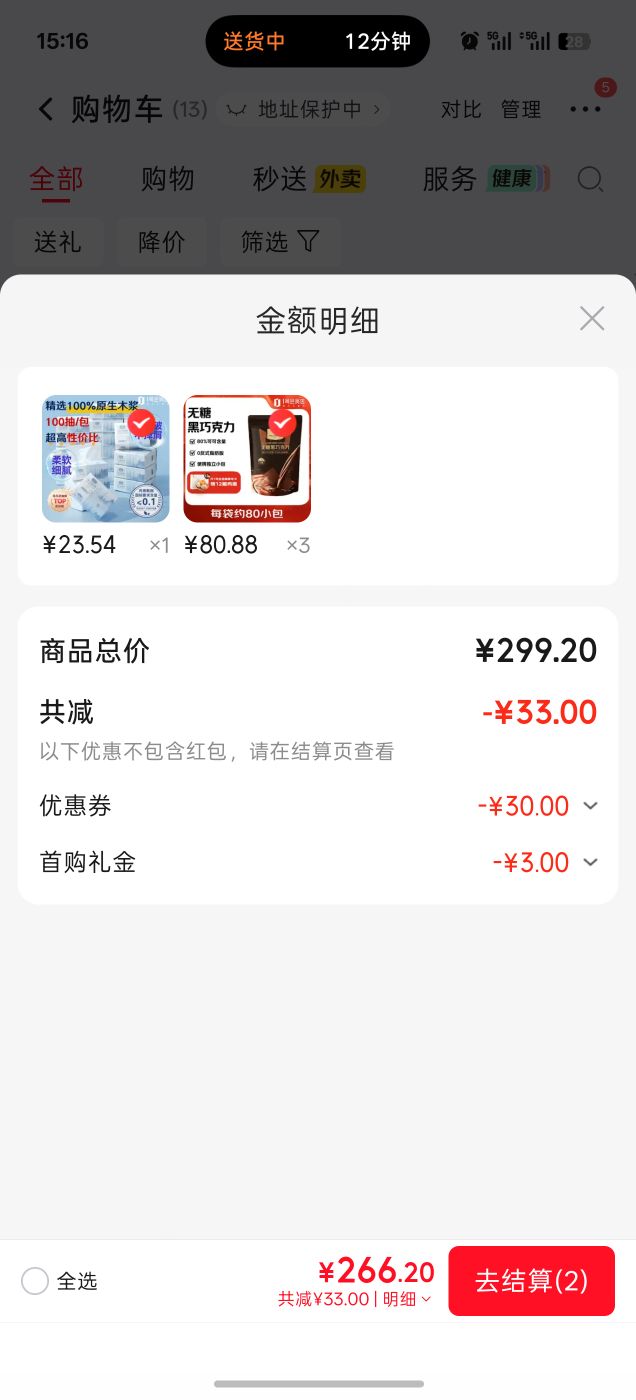Open the 送货中 12分钟 delivery pill
The image size is (636, 1400).
[317, 41]
